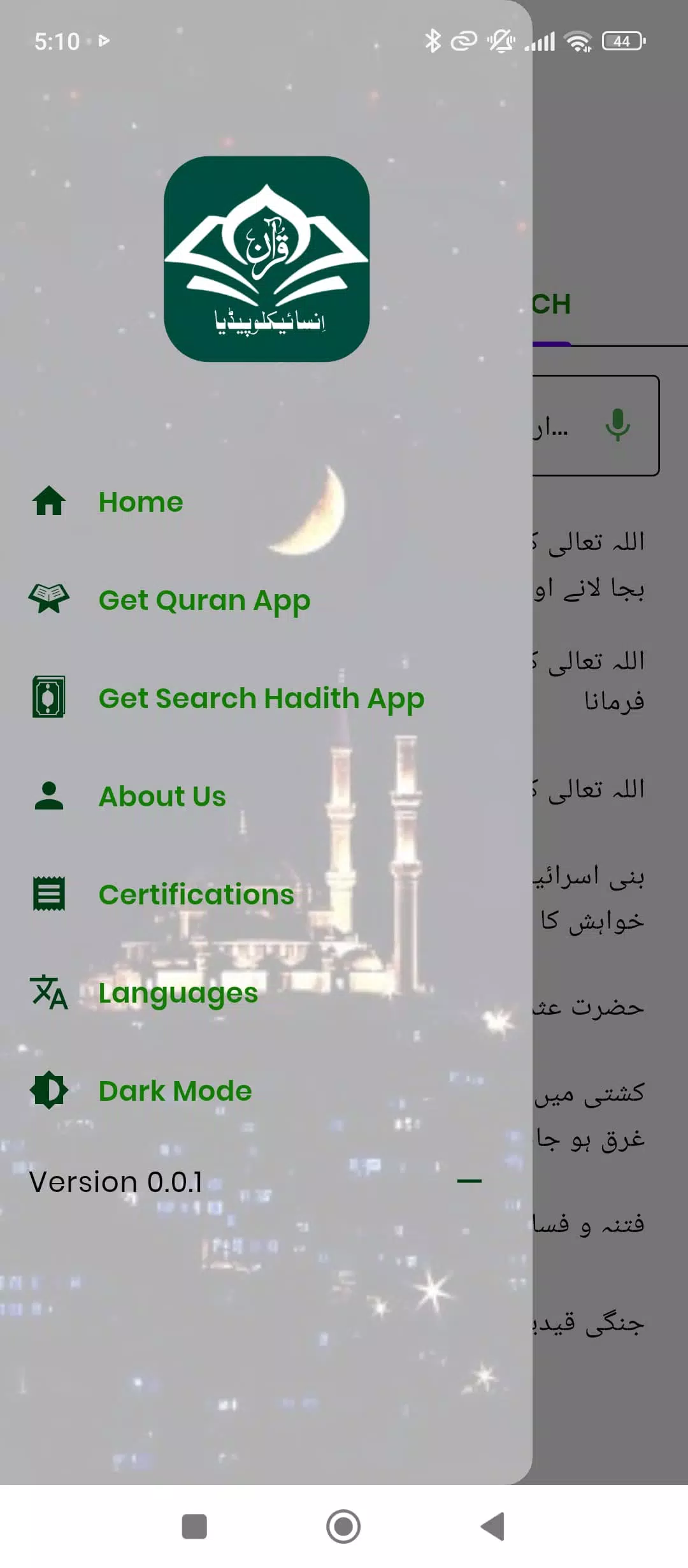Tap the receipt icon beside Certifications
Viewport: 688px width, 1568px height.
[x=48, y=894]
